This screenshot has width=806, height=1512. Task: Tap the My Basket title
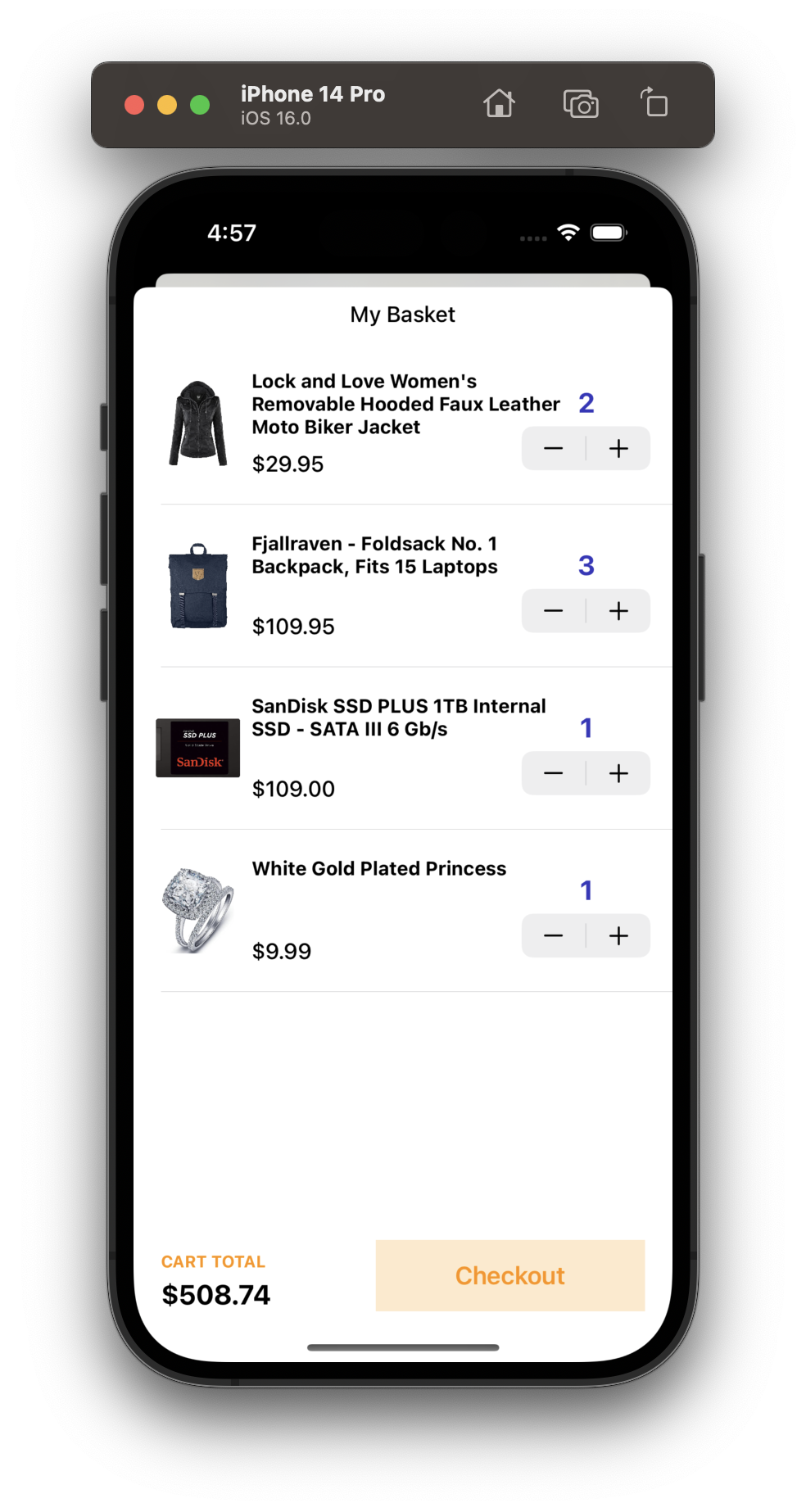[402, 315]
